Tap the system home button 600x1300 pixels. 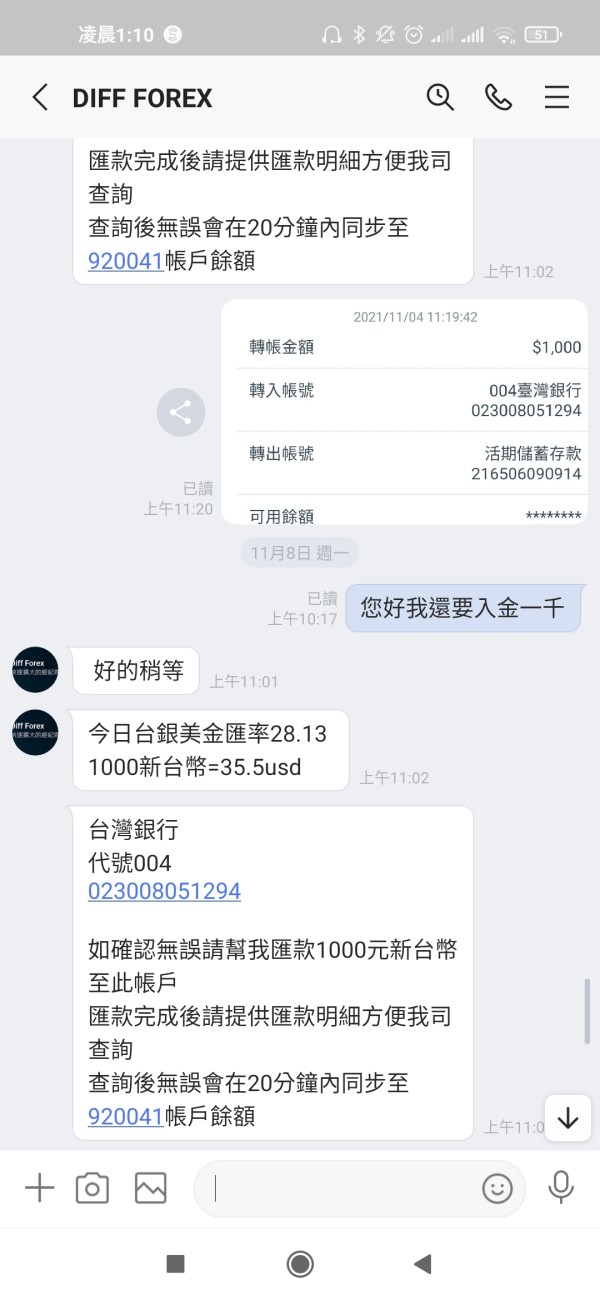(x=300, y=1264)
